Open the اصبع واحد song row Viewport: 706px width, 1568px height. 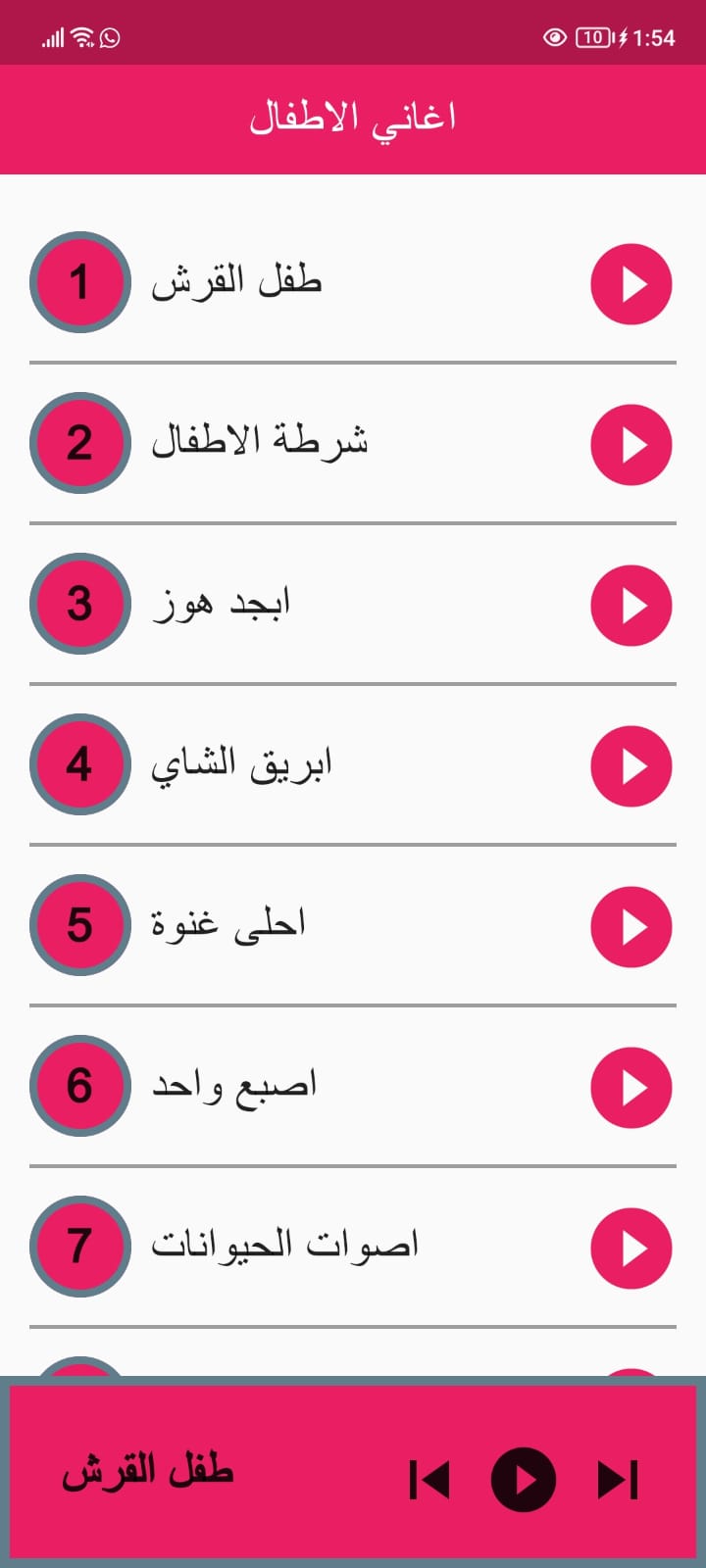pos(353,1087)
